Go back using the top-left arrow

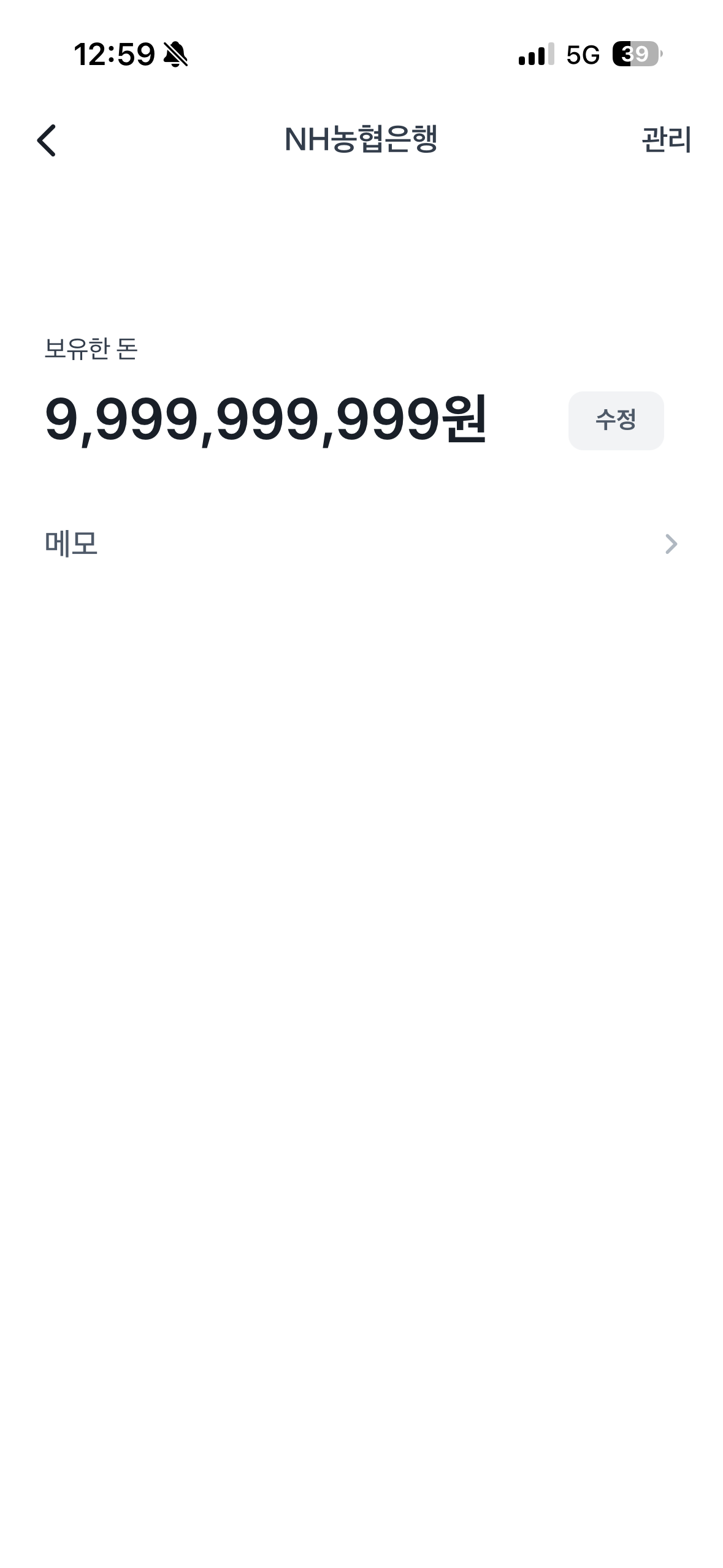click(x=47, y=140)
